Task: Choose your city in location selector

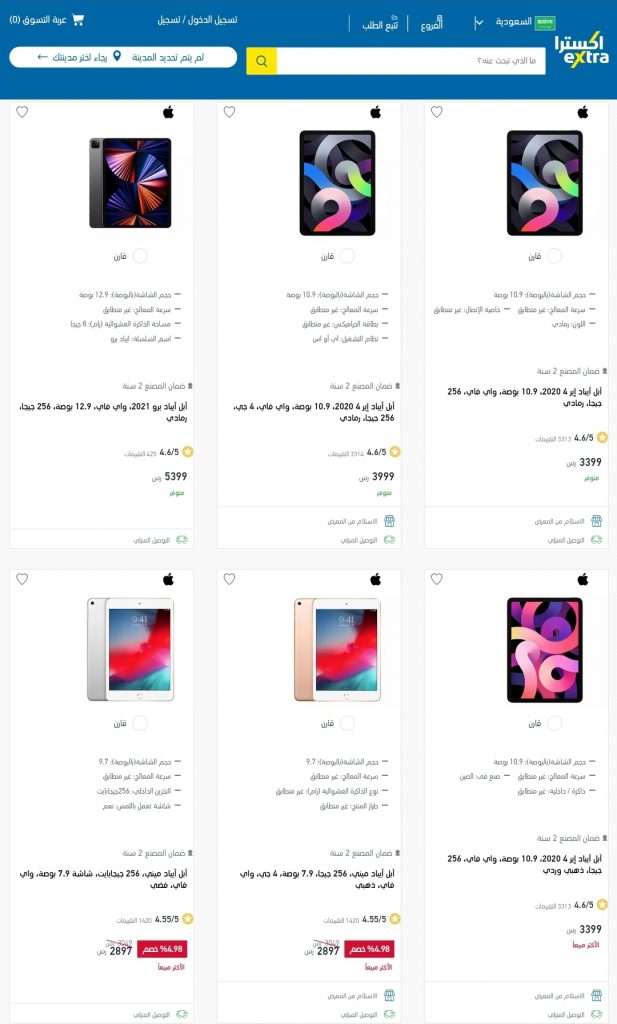Action: 123,57
